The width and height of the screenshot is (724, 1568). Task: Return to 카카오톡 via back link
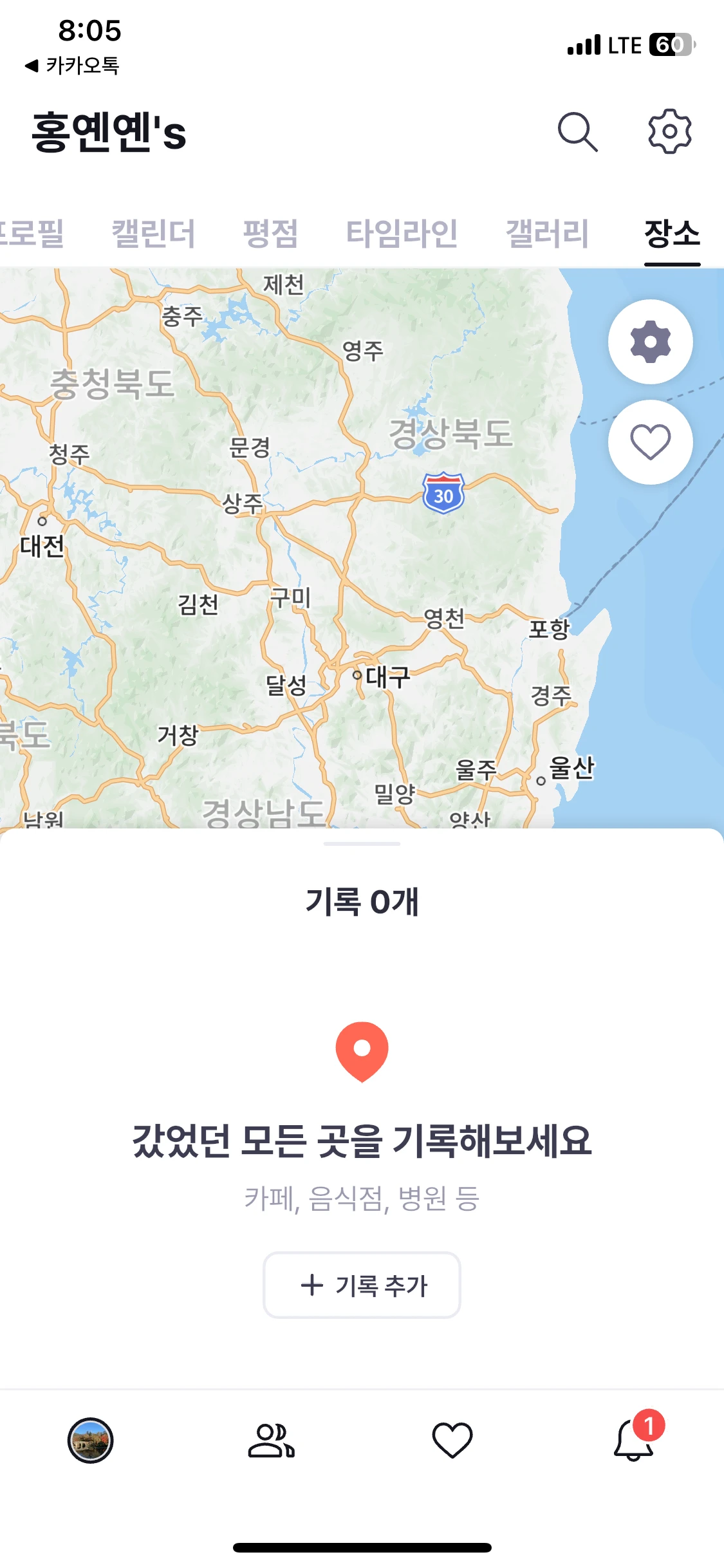pos(72,66)
